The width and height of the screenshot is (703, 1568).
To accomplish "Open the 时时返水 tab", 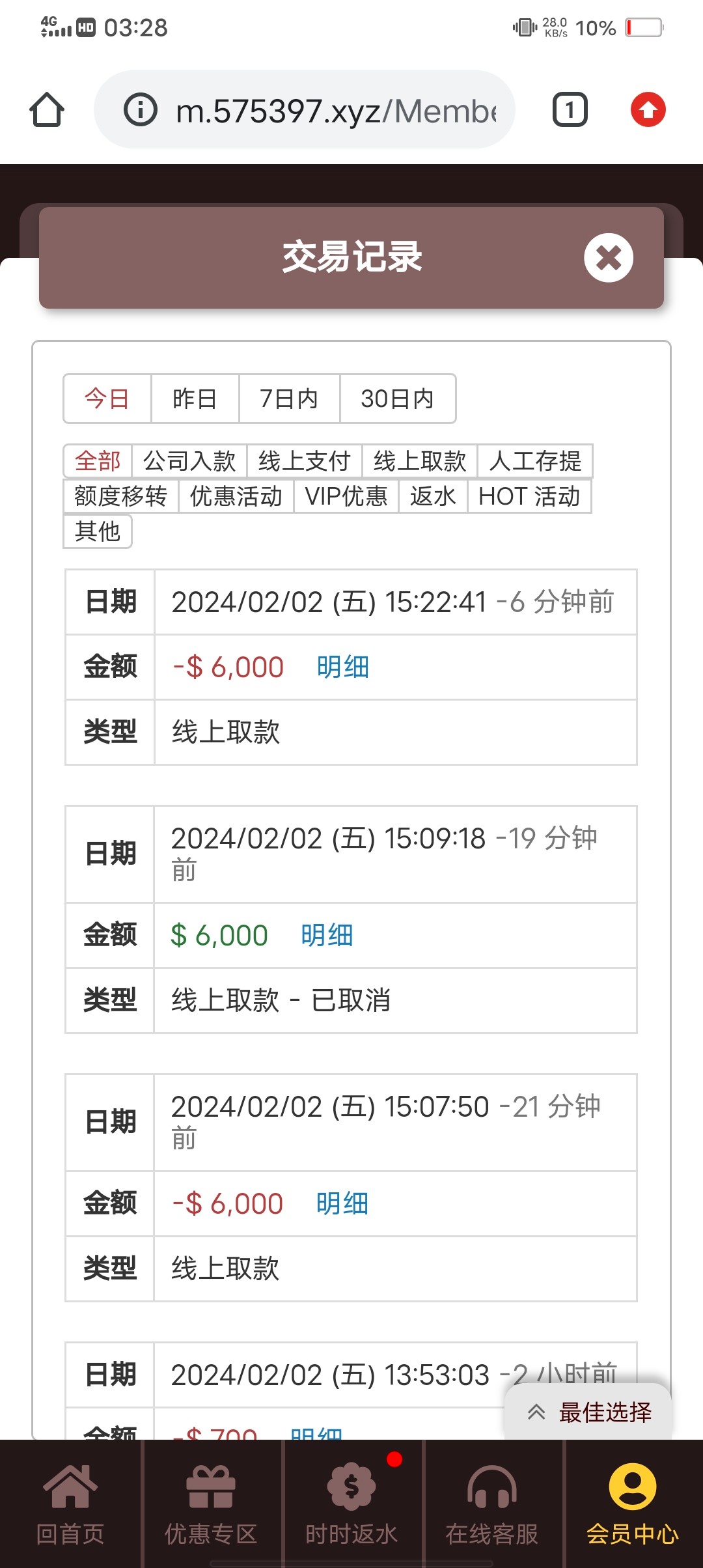I will click(x=351, y=1503).
